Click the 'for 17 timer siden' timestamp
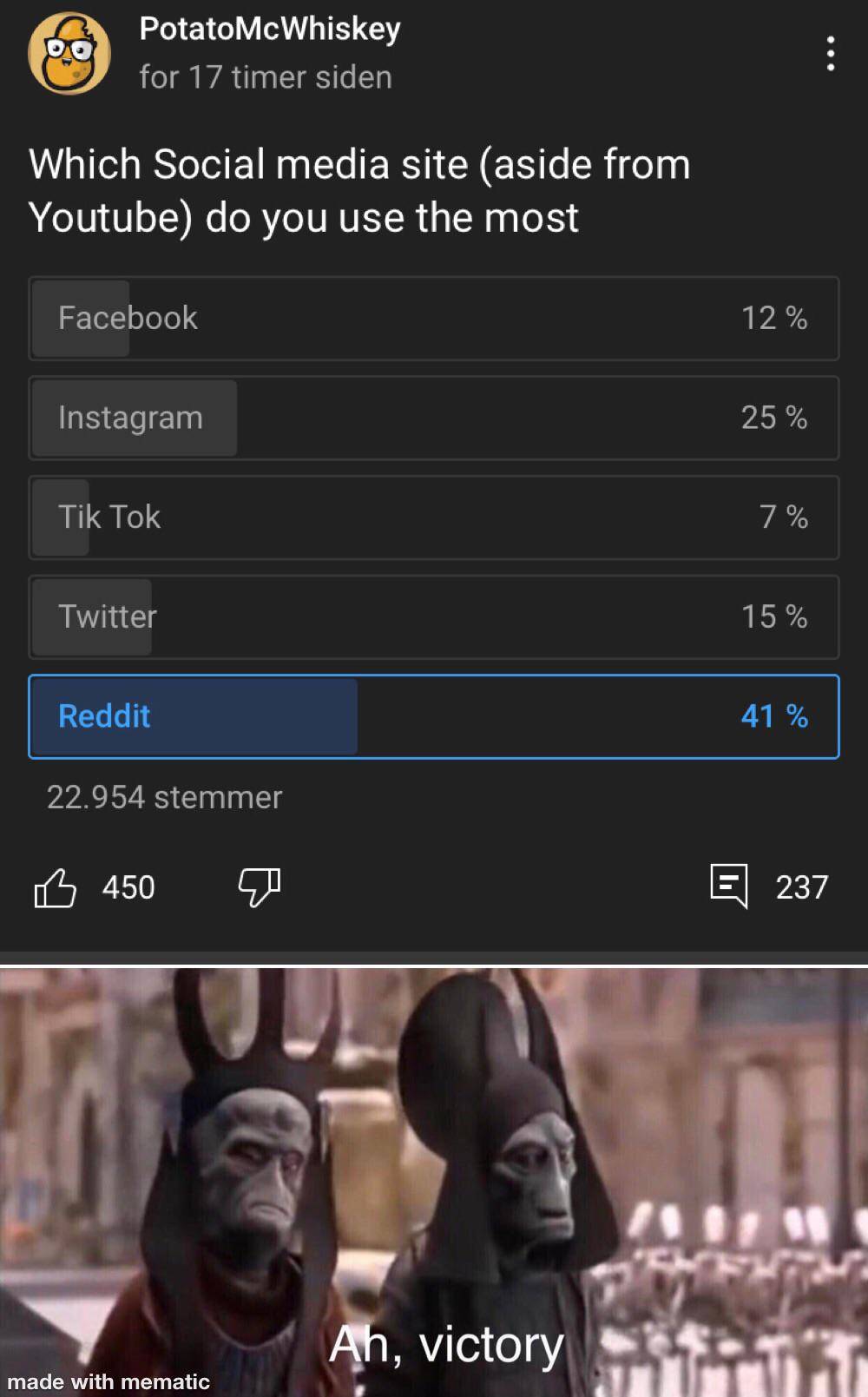The image size is (868, 1397). click(x=265, y=77)
